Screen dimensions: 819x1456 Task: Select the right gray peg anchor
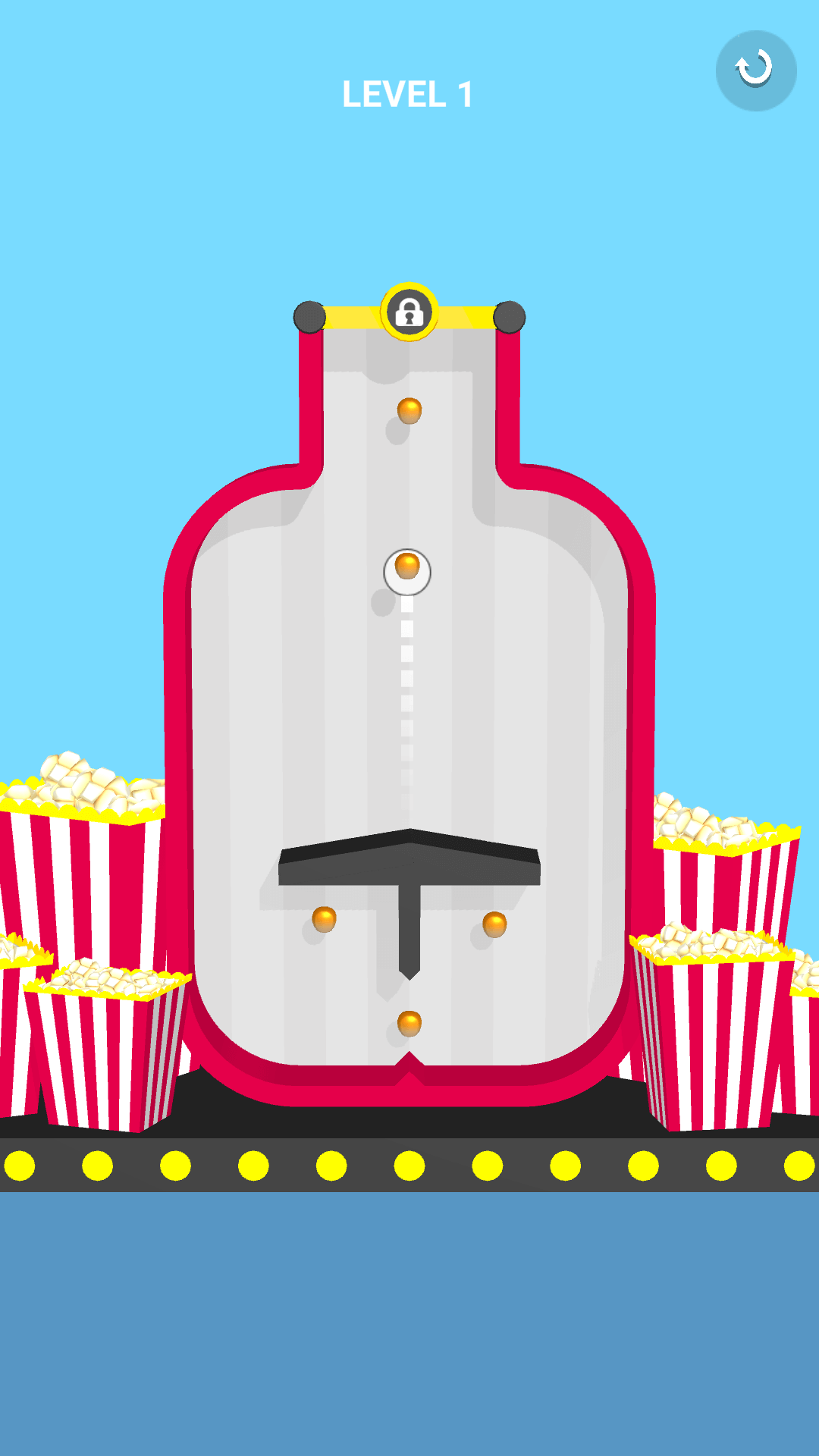[510, 315]
